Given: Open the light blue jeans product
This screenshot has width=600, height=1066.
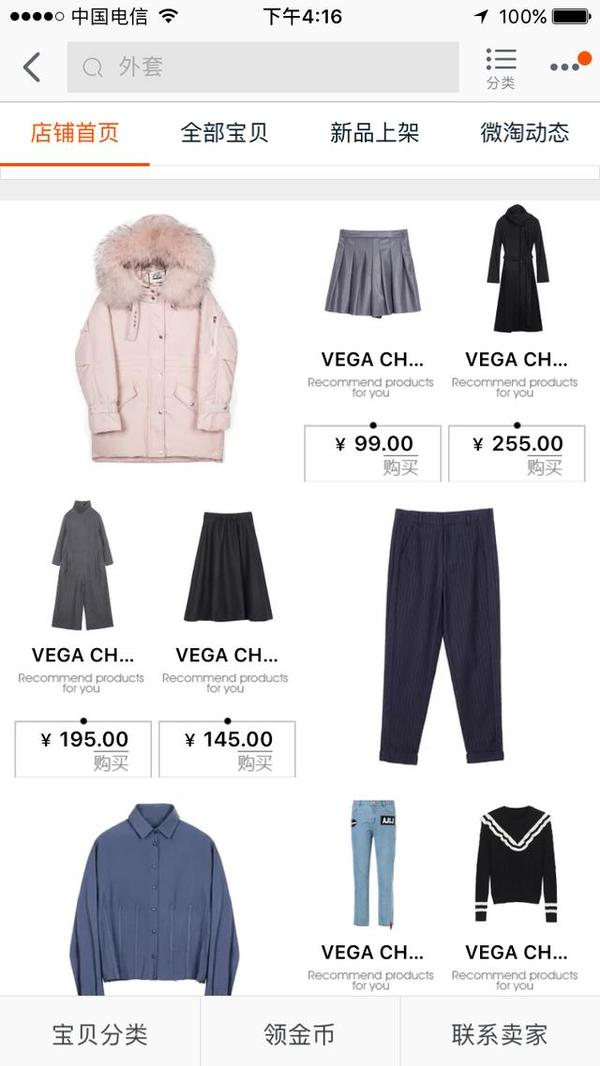Looking at the screenshot, I should 373,862.
